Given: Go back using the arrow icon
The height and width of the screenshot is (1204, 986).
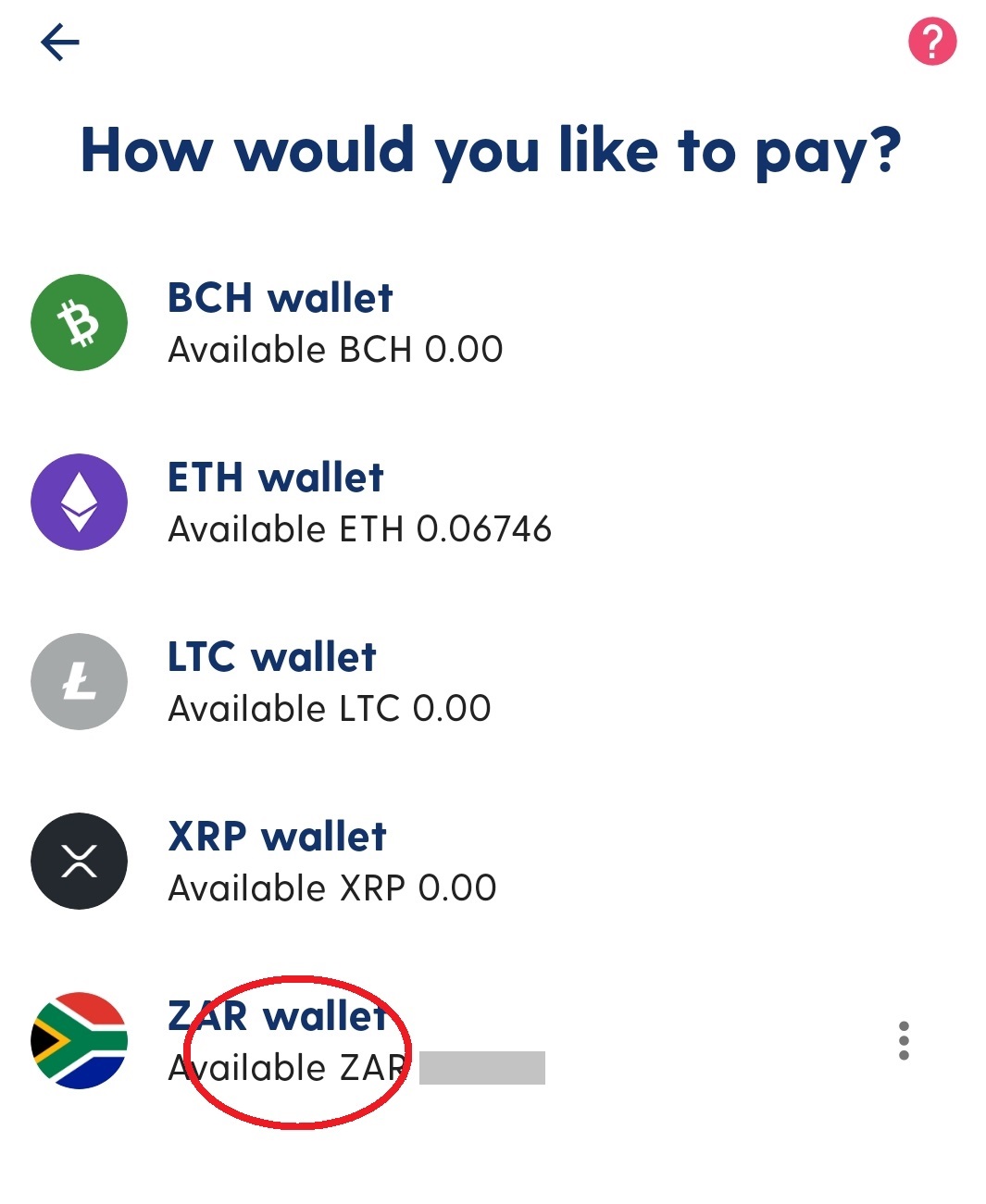Looking at the screenshot, I should [60, 43].
